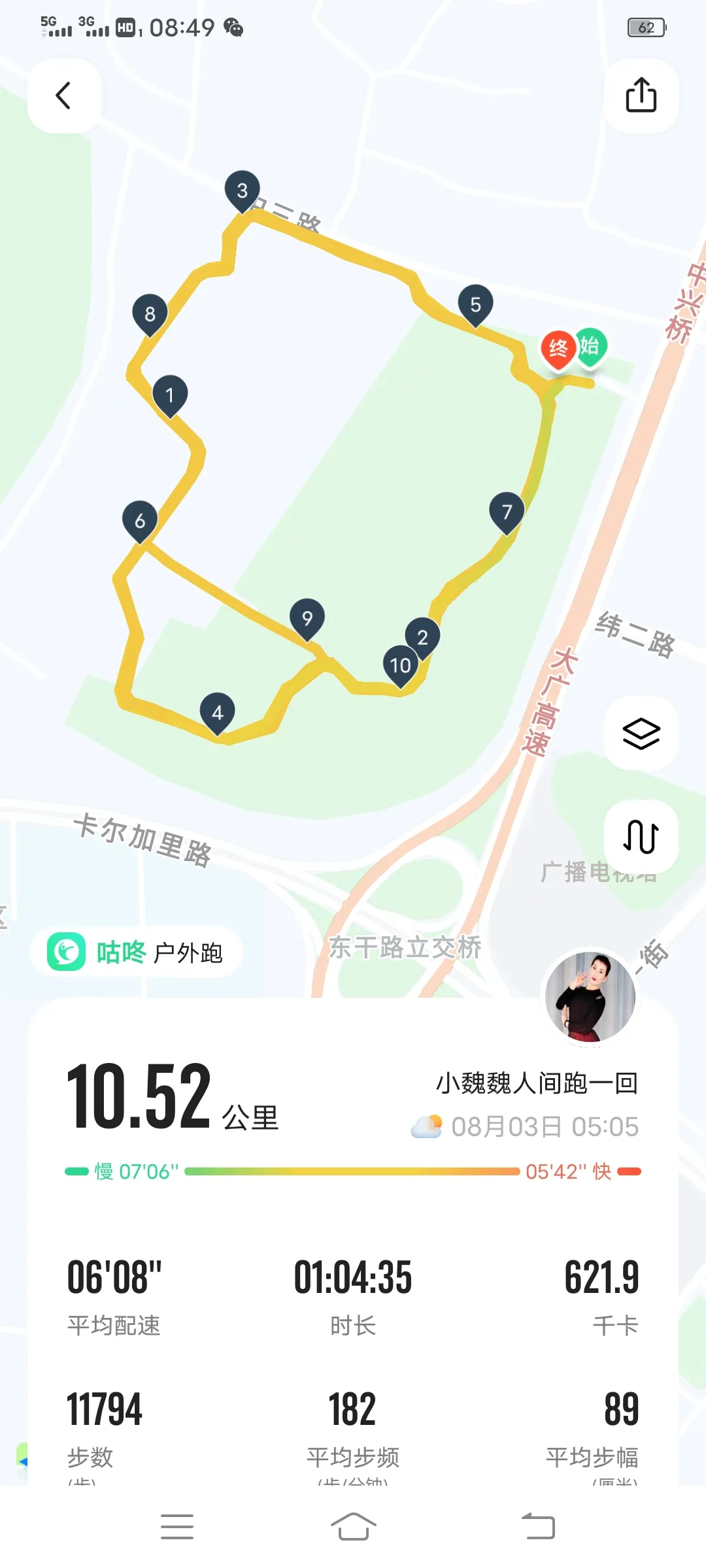
Task: Open recent apps from navigation bar
Action: tap(177, 1527)
